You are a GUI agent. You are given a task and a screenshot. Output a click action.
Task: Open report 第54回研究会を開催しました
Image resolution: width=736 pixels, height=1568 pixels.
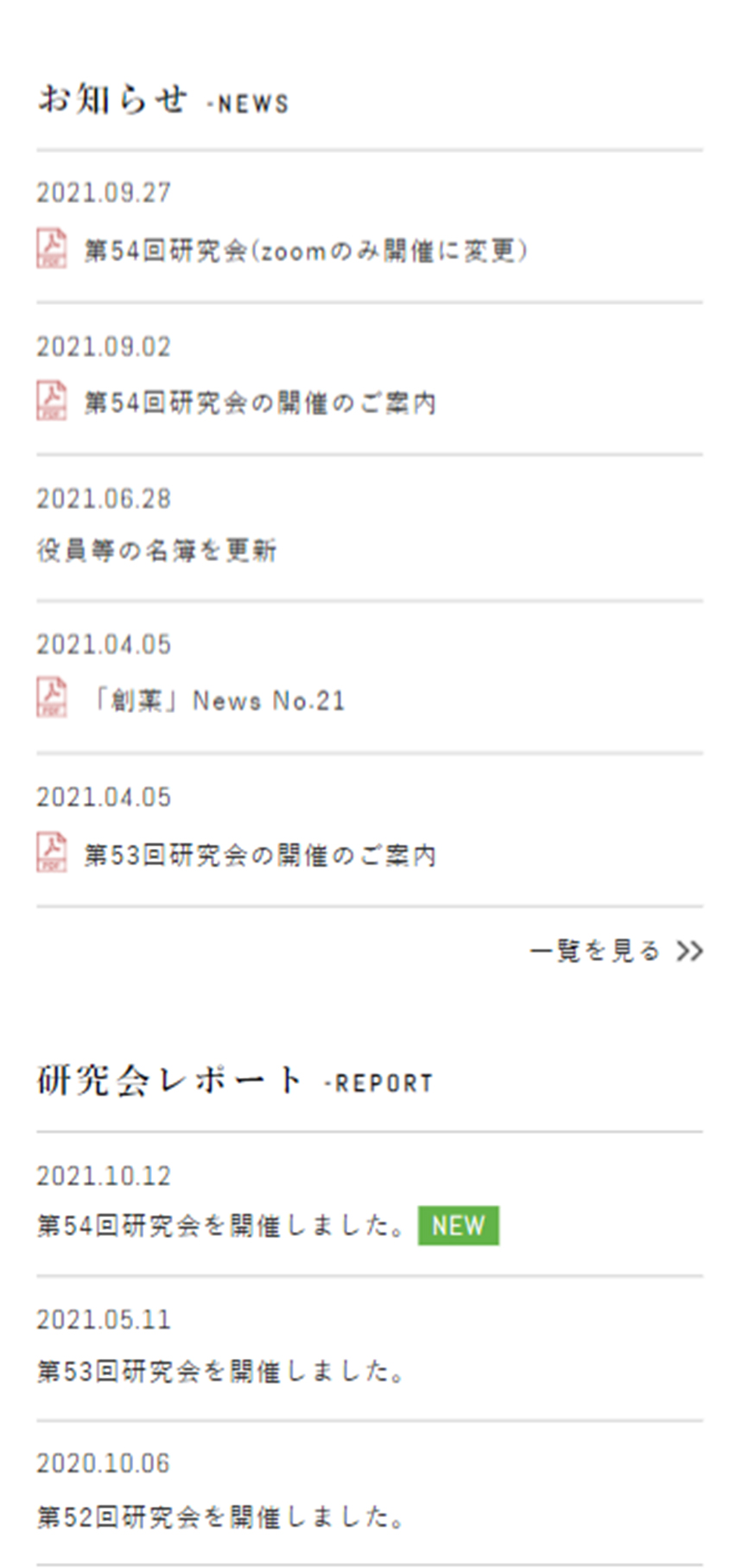(221, 1226)
